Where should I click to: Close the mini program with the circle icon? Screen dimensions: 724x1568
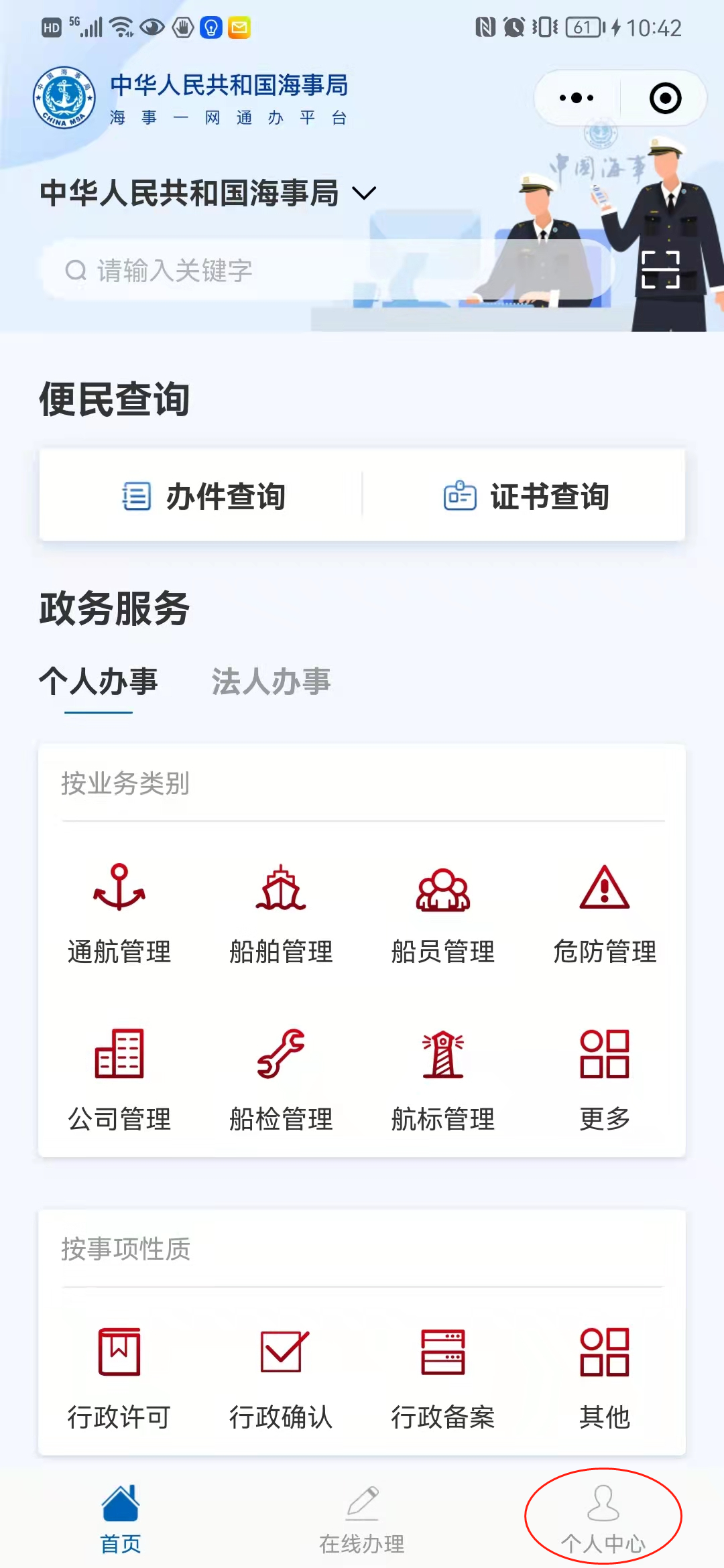(x=665, y=99)
